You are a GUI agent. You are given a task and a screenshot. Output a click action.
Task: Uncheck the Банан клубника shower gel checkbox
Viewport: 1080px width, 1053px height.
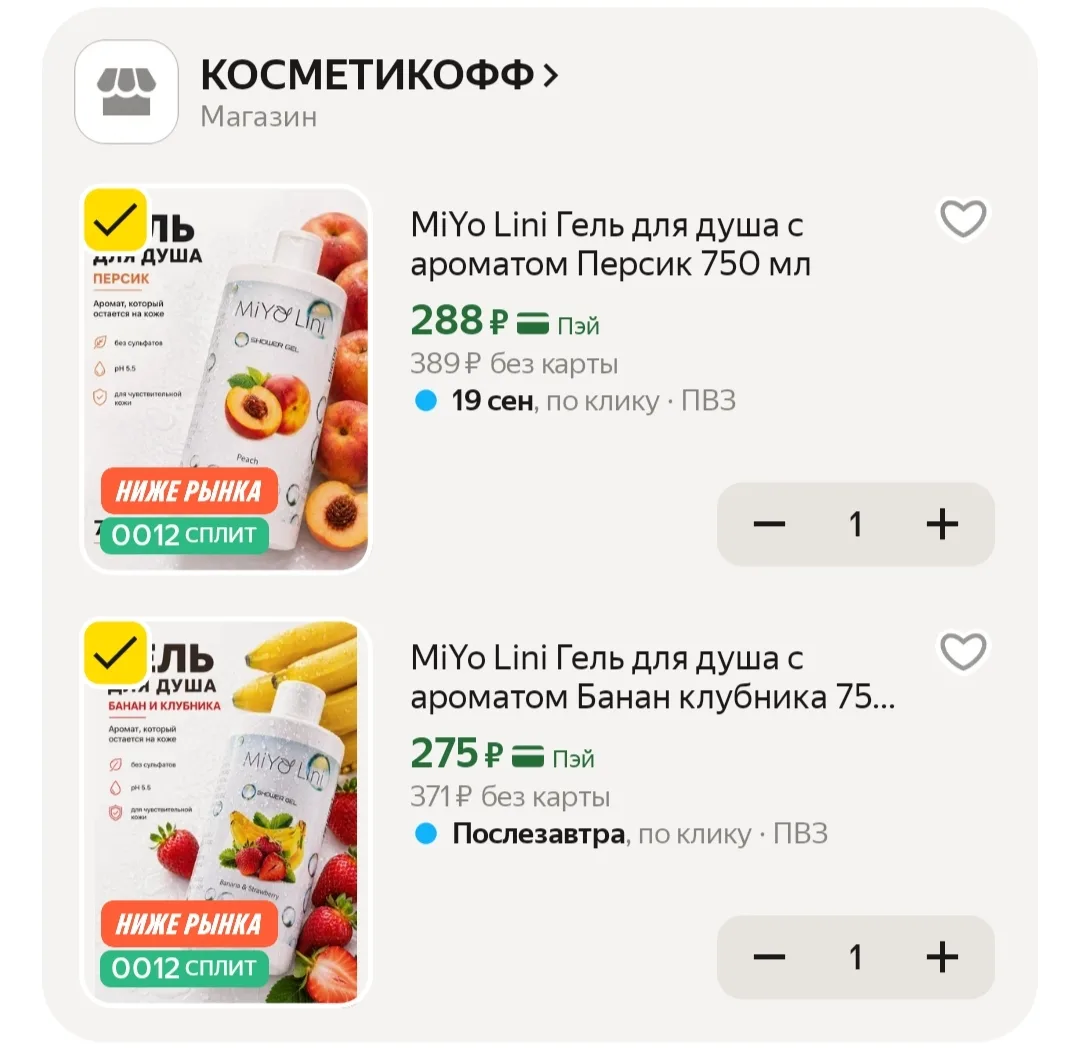(x=115, y=653)
